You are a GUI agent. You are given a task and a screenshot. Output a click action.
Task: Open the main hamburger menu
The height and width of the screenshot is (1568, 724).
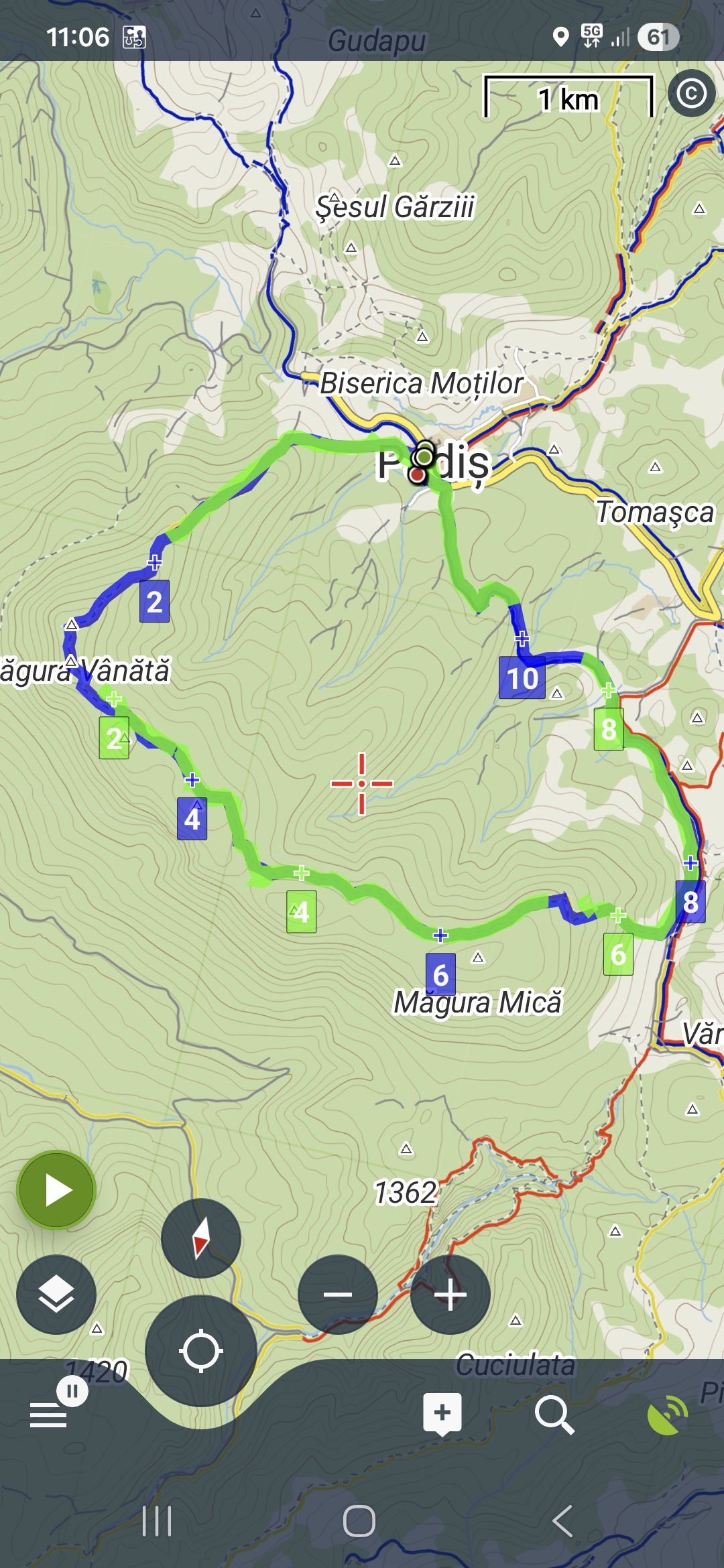[48, 1414]
